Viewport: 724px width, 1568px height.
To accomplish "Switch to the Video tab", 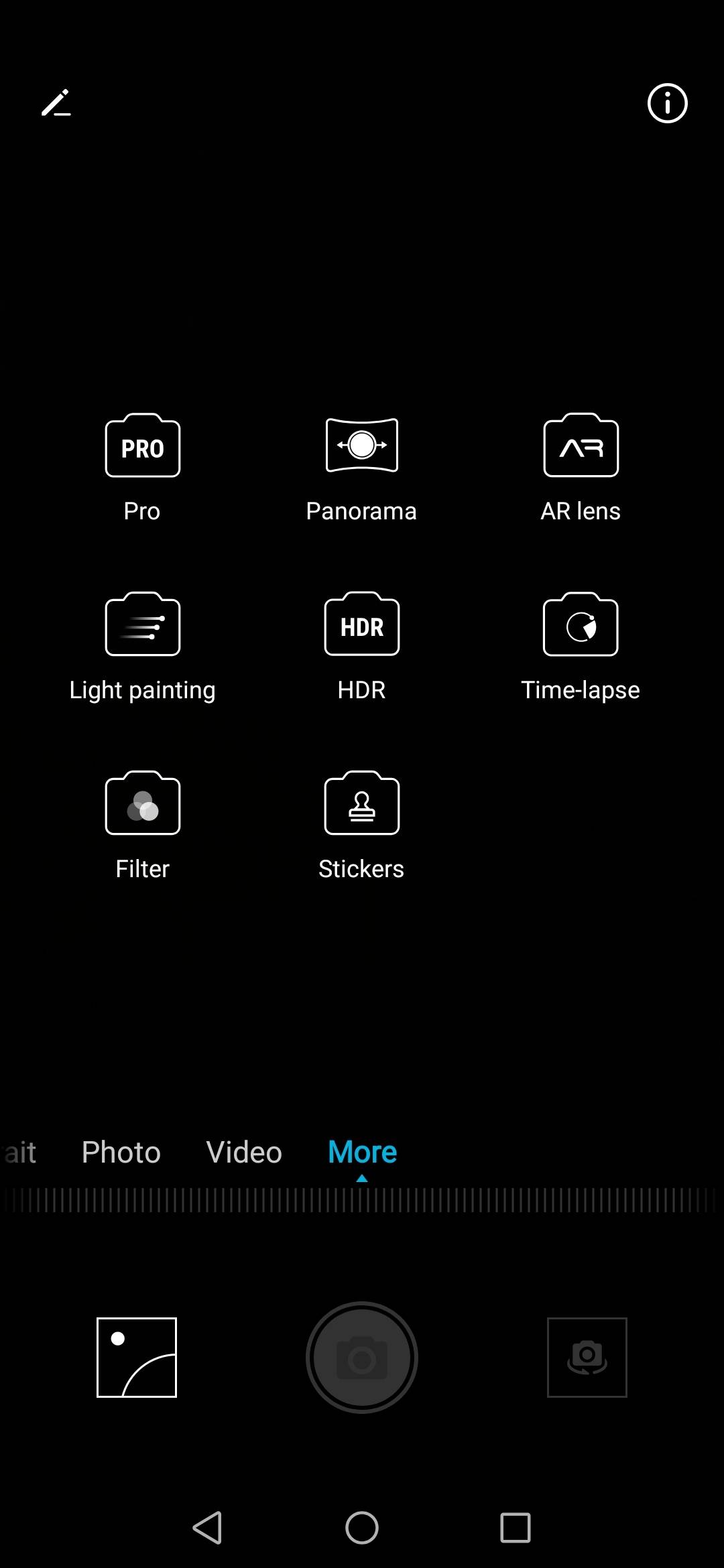I will pos(244,1153).
